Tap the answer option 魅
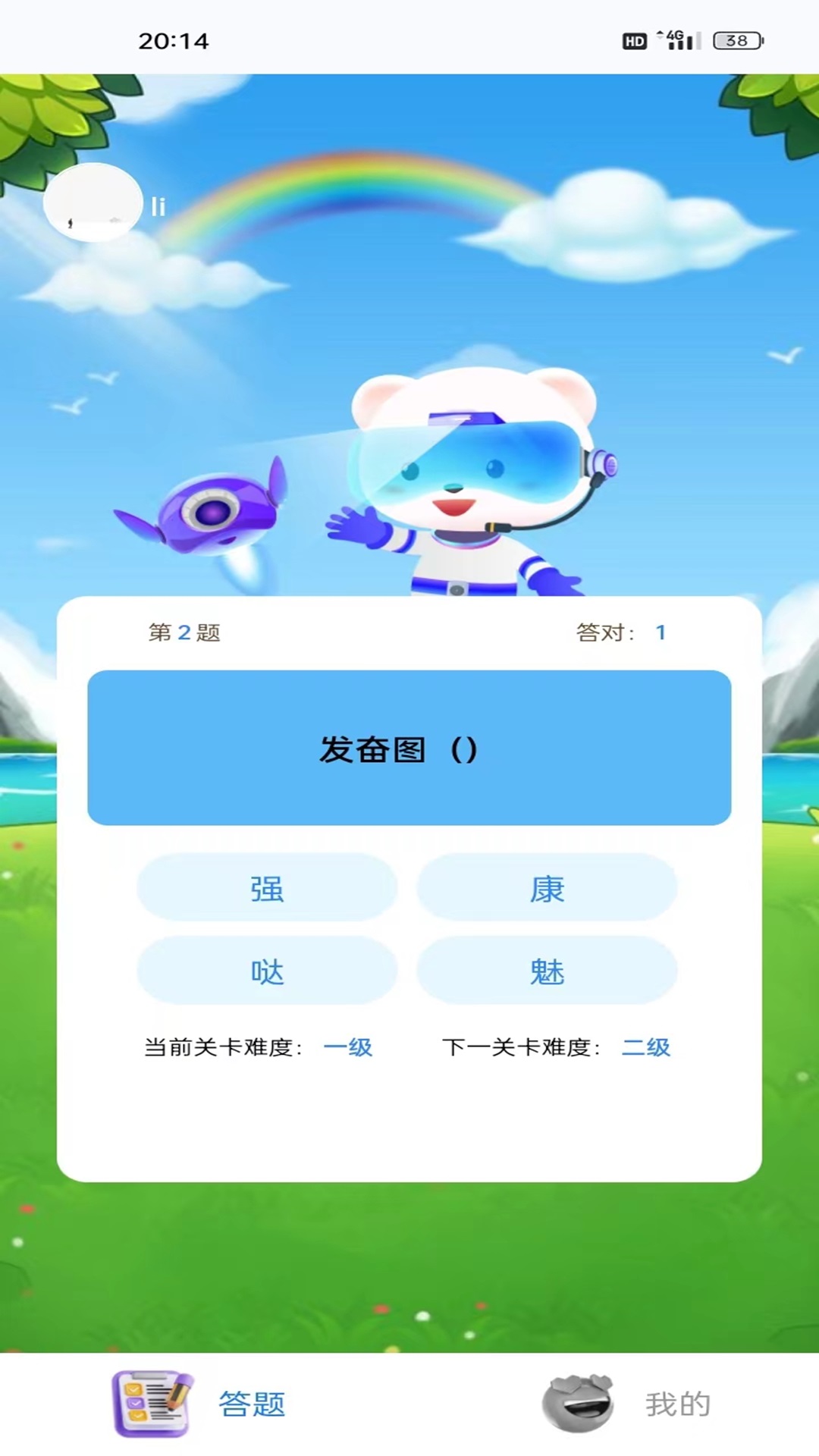This screenshot has width=819, height=1456. coord(547,971)
